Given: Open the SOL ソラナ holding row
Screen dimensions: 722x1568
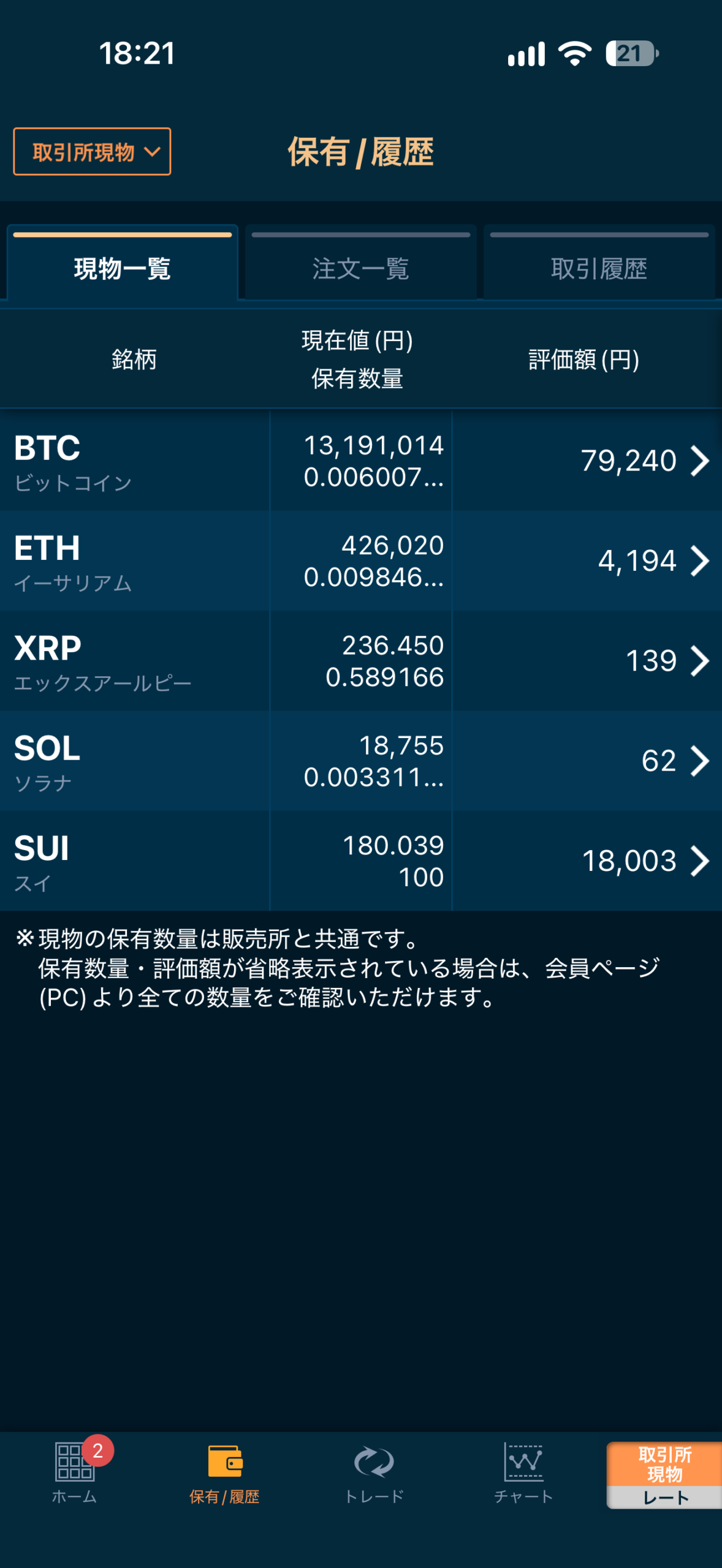Looking at the screenshot, I should point(361,761).
